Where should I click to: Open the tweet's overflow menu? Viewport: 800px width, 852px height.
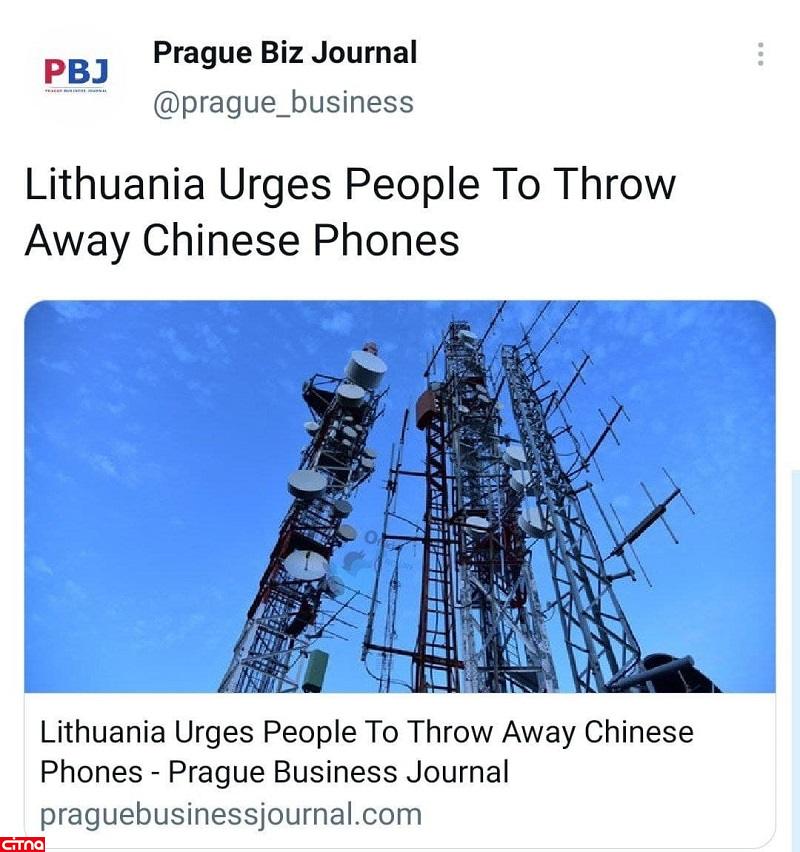761,54
